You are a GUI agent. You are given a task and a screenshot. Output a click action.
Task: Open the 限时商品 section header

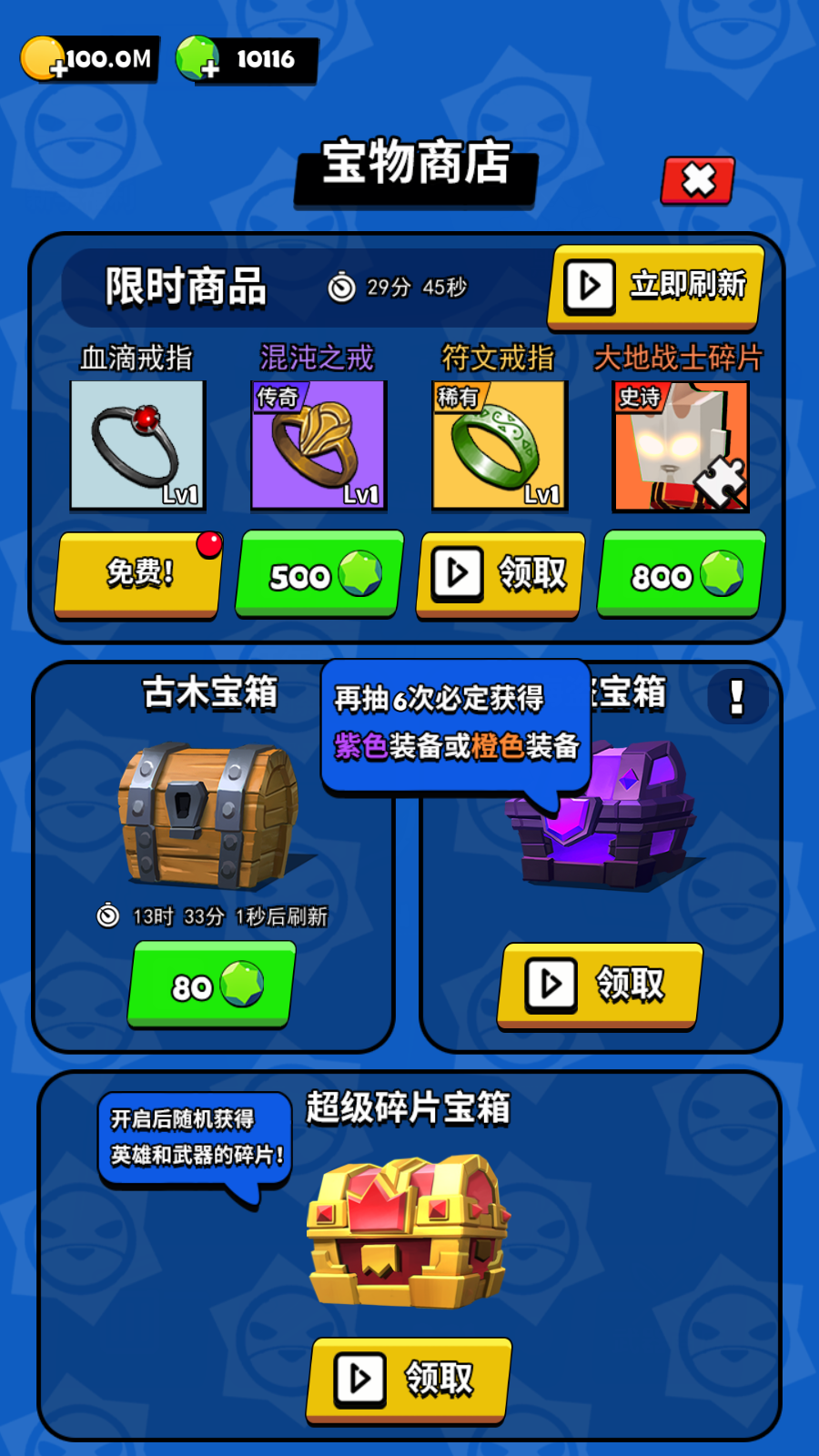click(185, 287)
